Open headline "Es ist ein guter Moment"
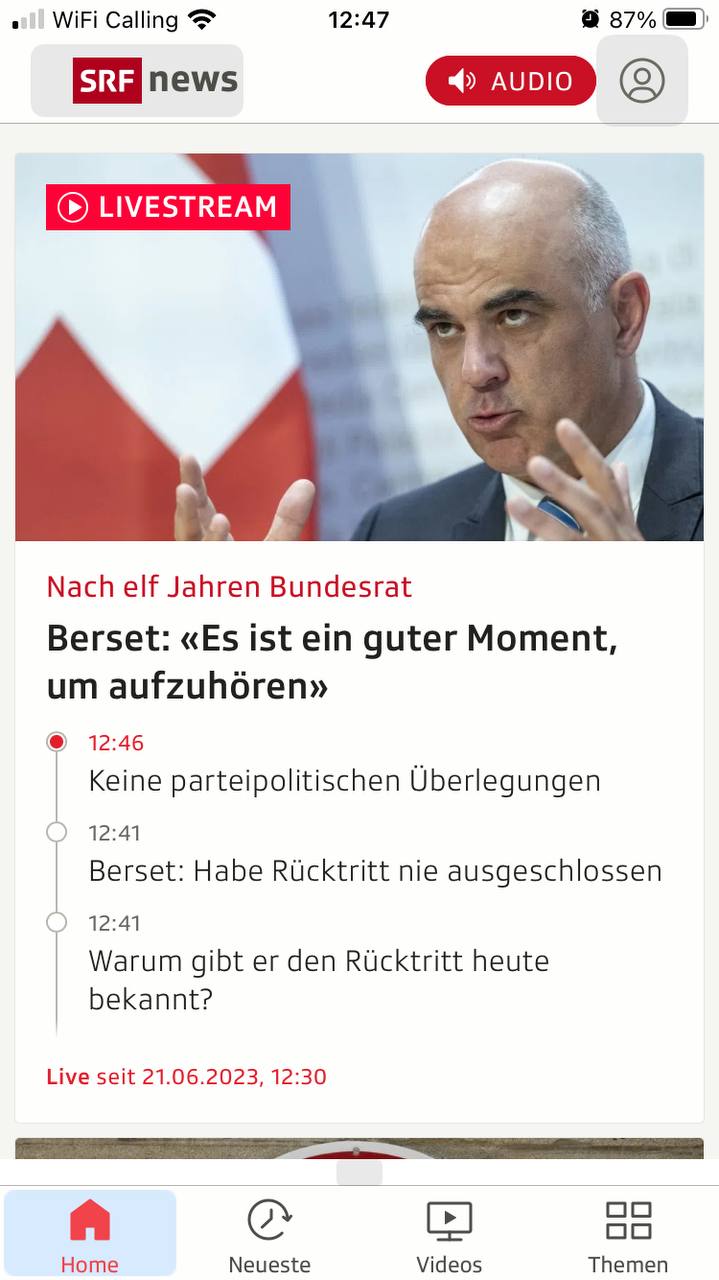 coord(332,662)
